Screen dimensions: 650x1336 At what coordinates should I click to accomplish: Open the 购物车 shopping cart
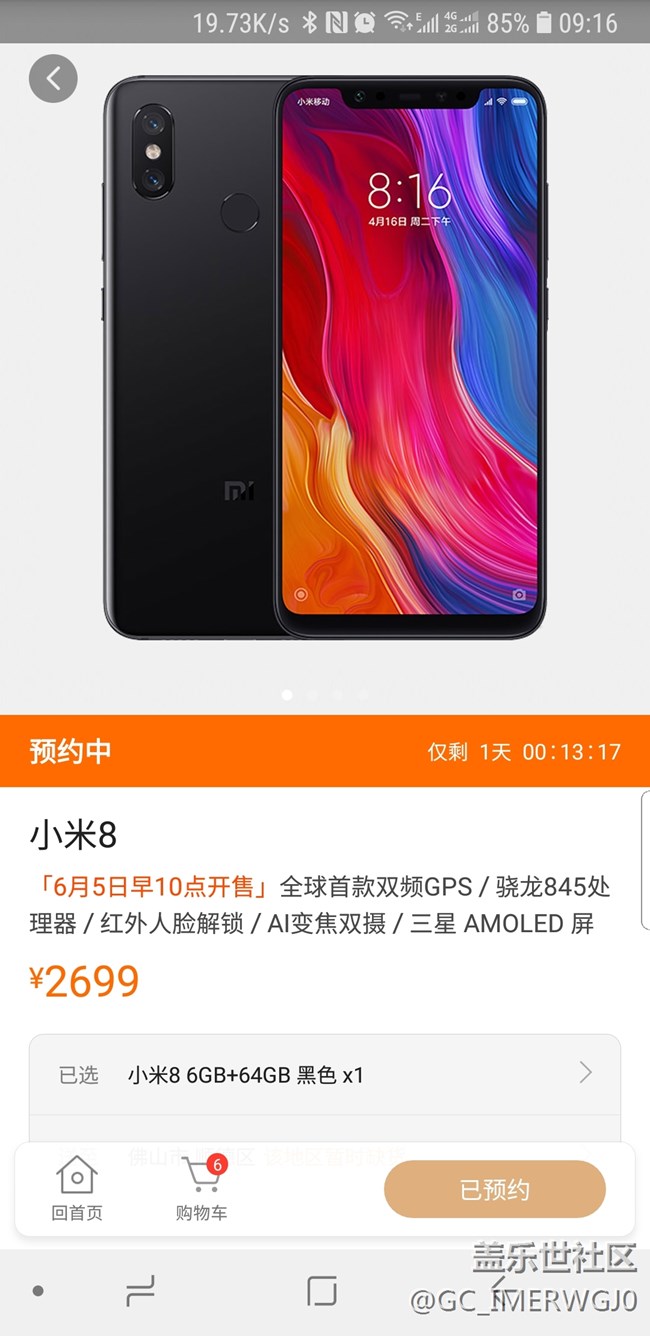(201, 1189)
